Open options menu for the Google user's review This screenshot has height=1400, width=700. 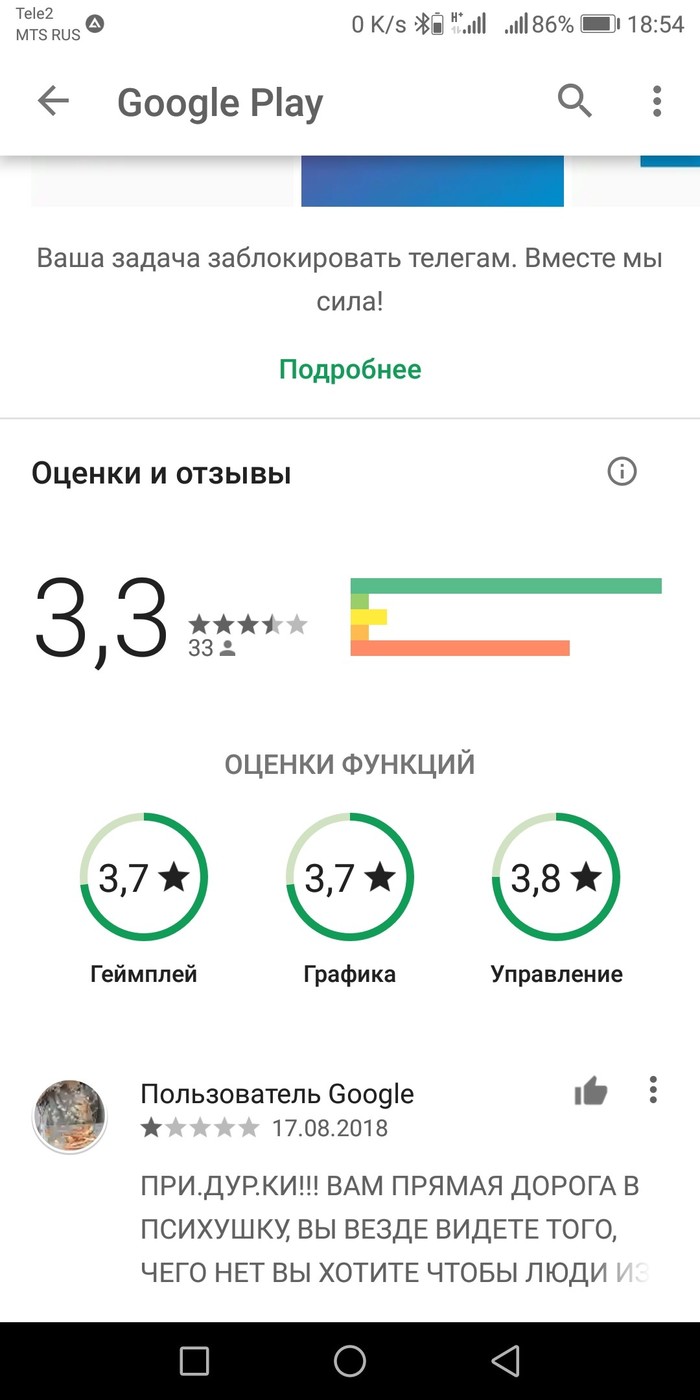pos(653,1090)
